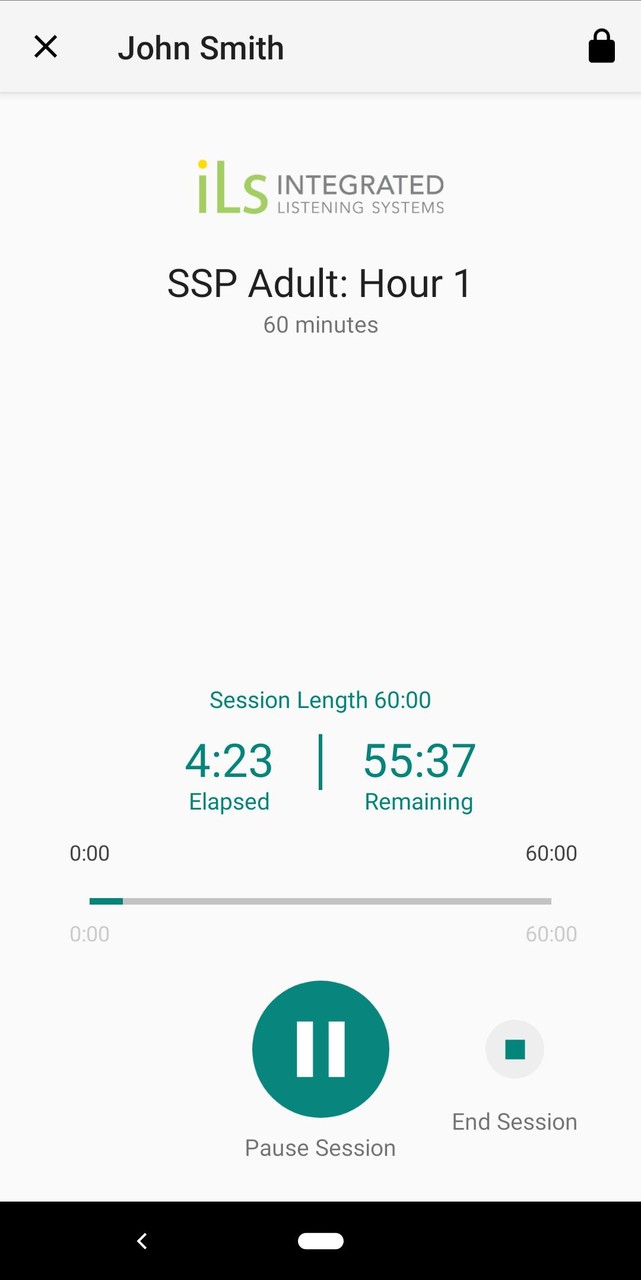The image size is (641, 1280).
Task: Tap the session progress bar
Action: [x=320, y=901]
